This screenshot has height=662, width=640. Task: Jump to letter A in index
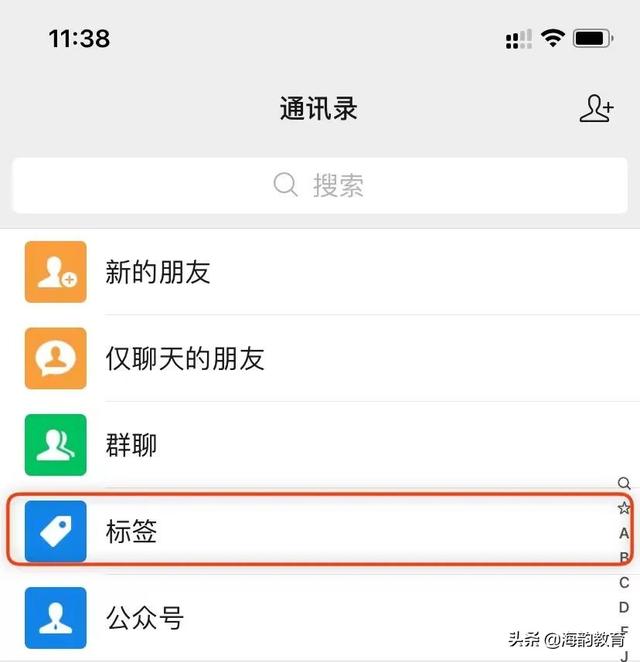pyautogui.click(x=624, y=533)
